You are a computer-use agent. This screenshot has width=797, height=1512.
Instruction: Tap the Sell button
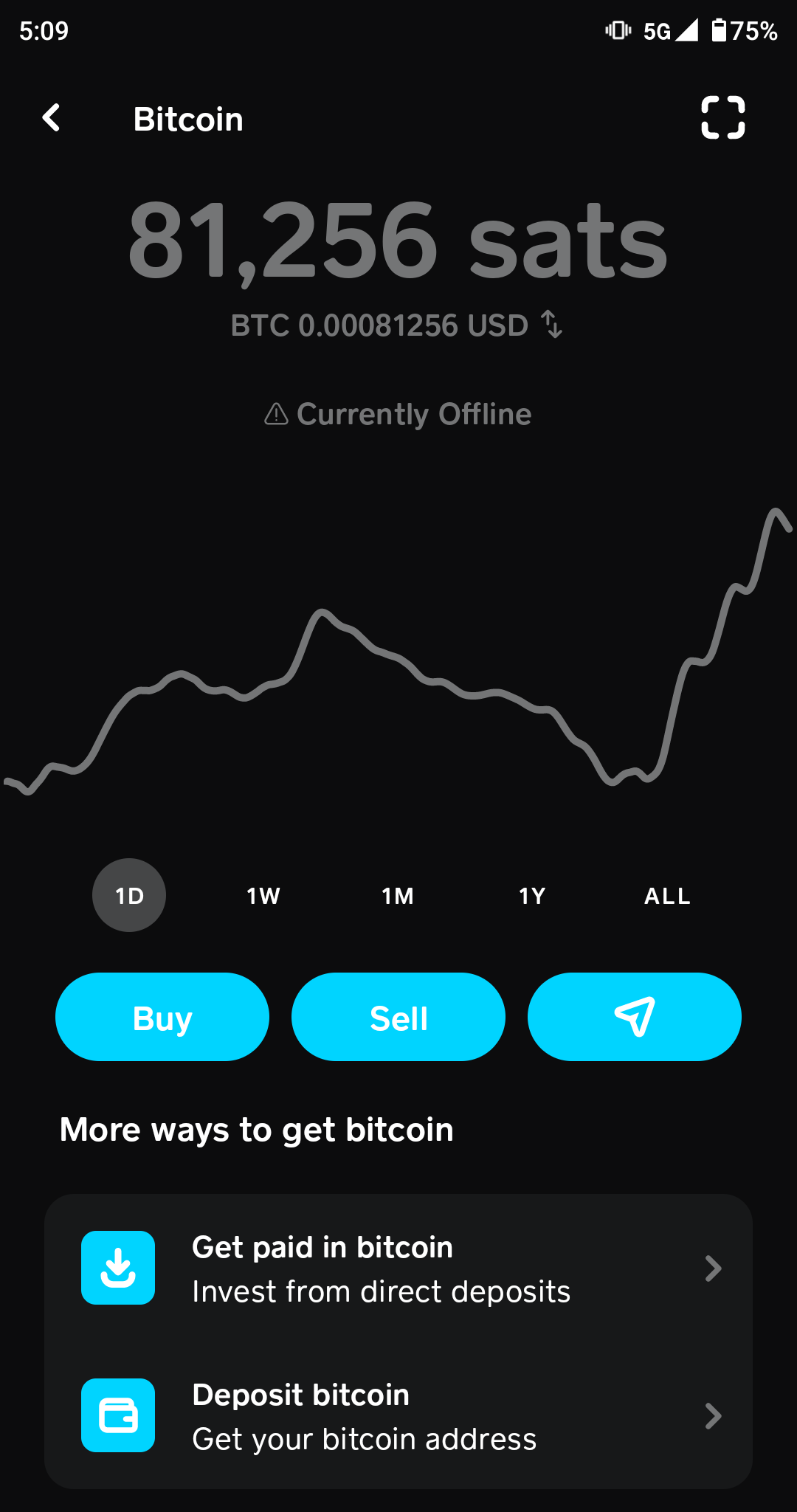pyautogui.click(x=398, y=1018)
